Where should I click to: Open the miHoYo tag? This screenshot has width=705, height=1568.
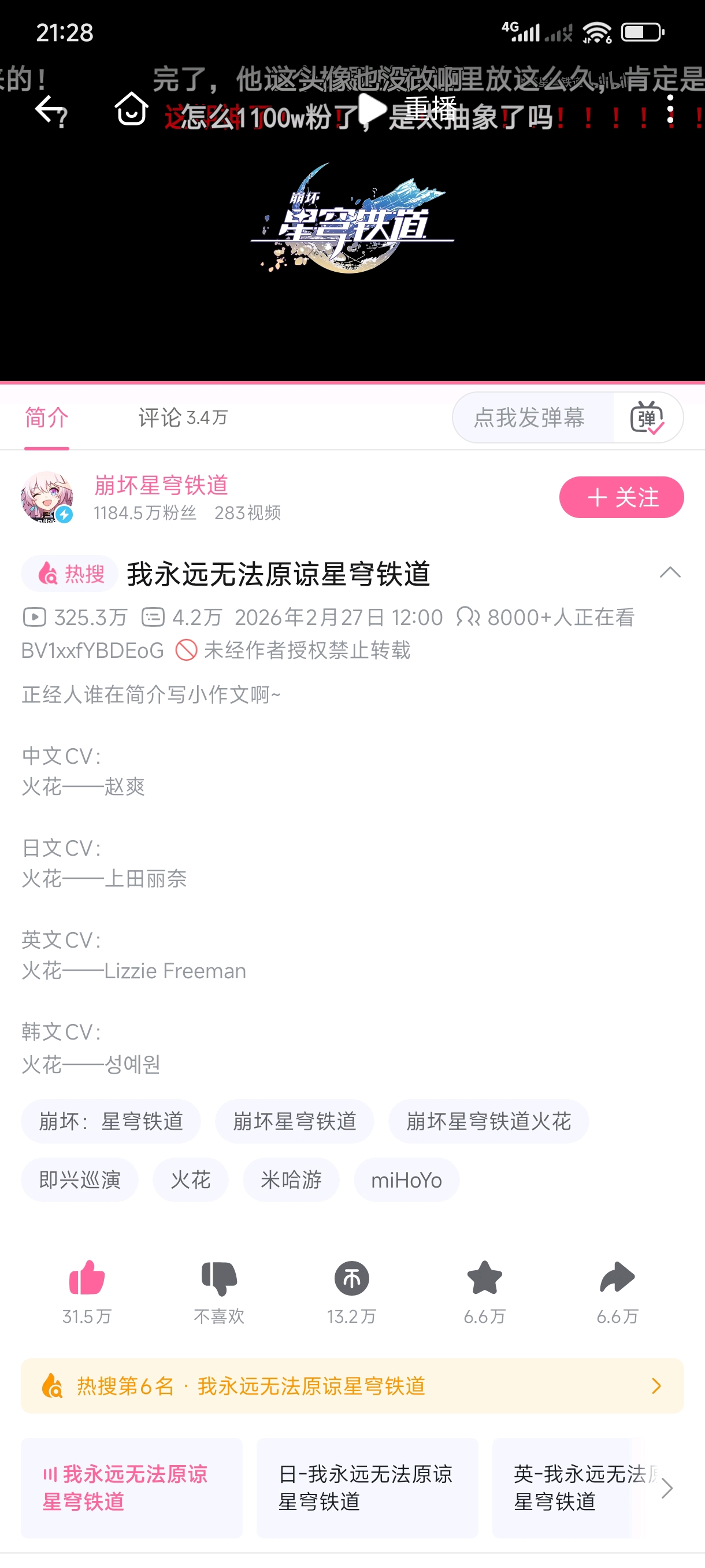(406, 1179)
